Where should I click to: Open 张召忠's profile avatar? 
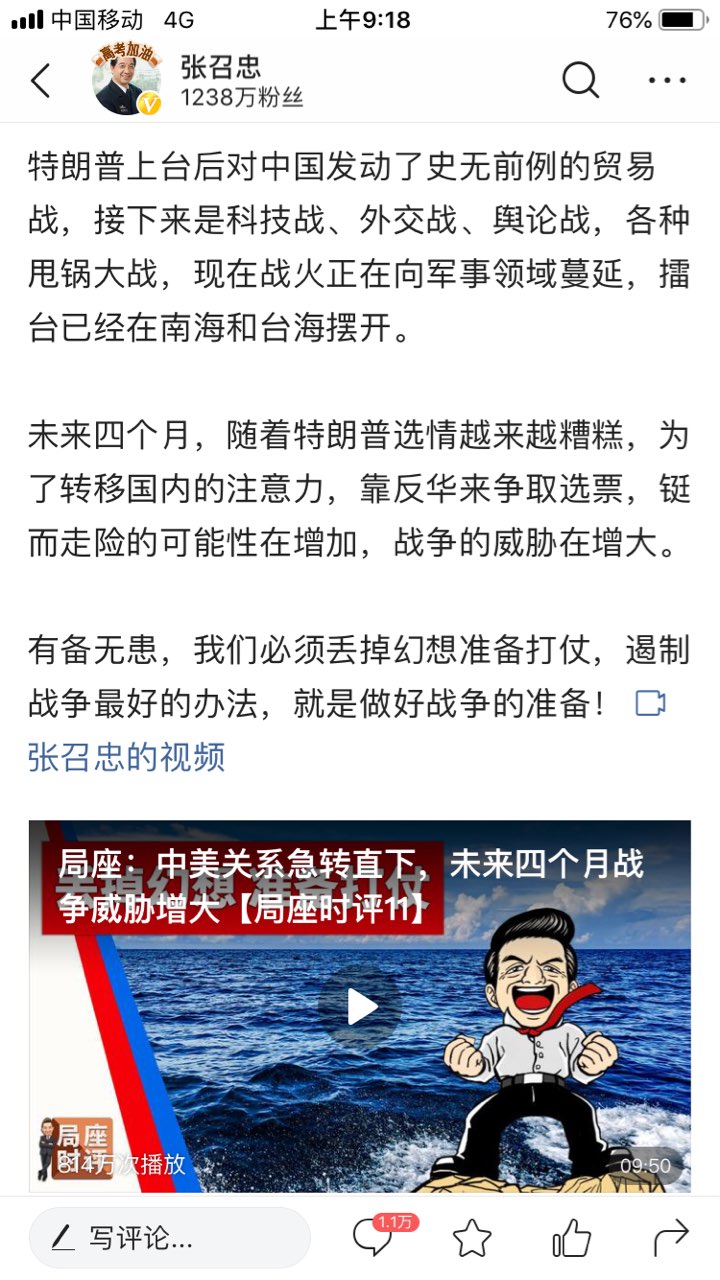[x=127, y=80]
